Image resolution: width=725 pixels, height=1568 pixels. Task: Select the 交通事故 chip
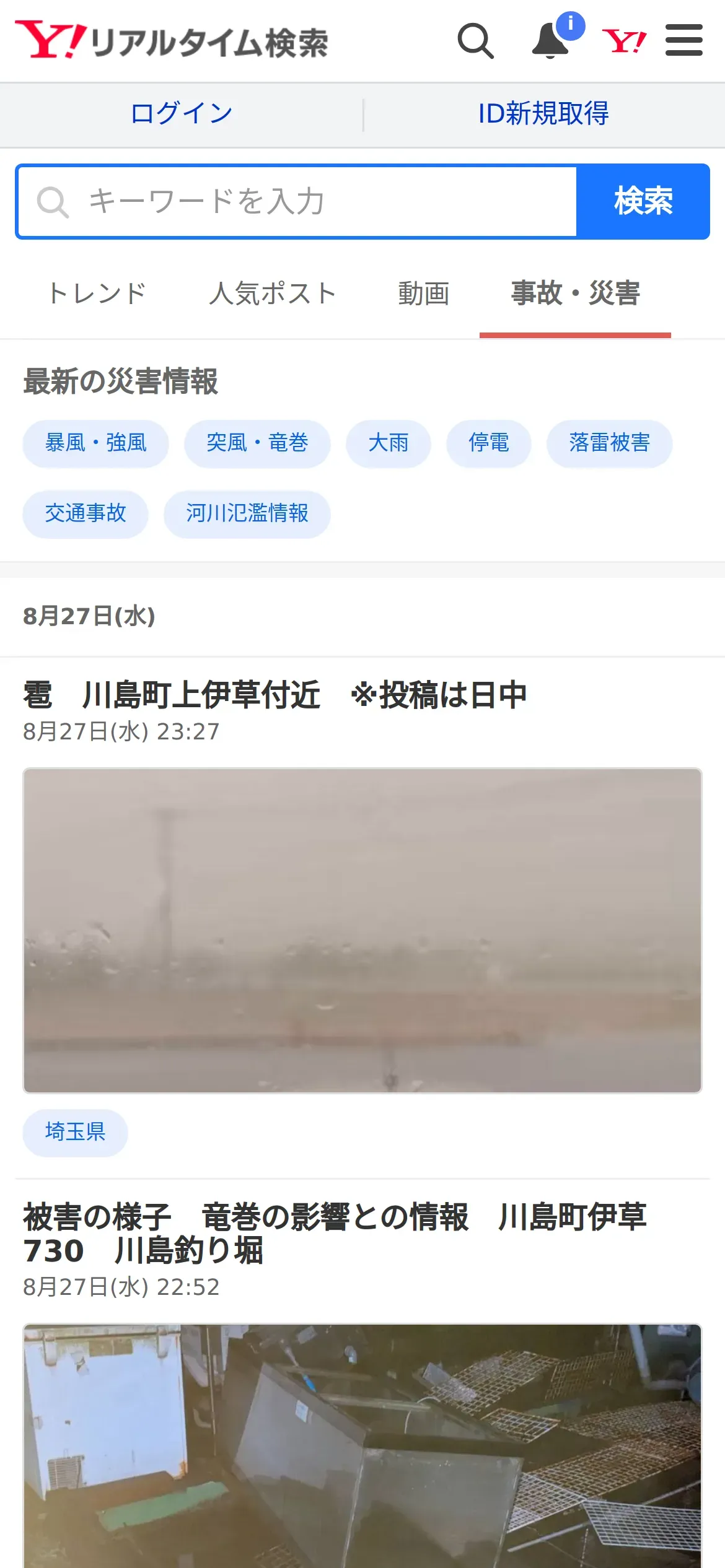[x=86, y=513]
